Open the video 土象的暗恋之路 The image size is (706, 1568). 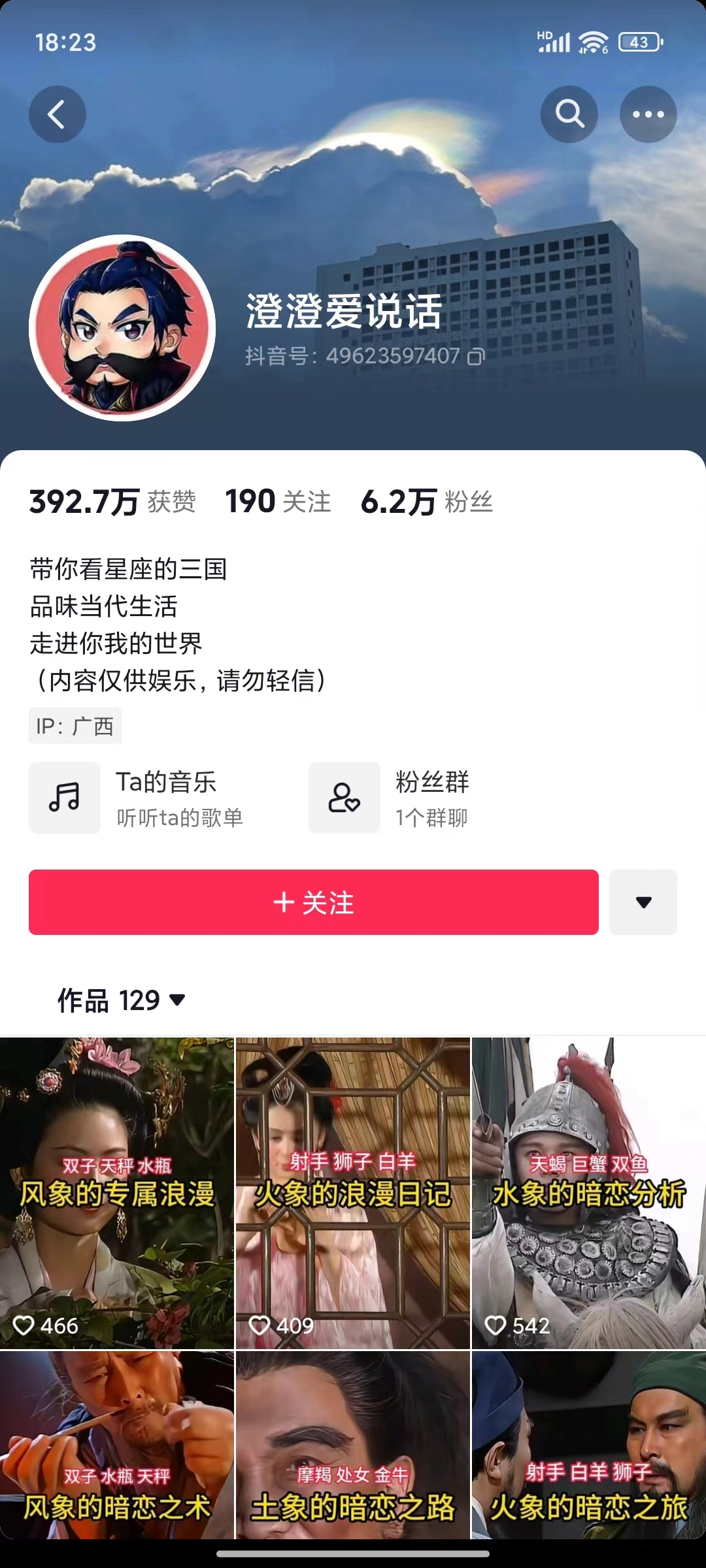pyautogui.click(x=353, y=1444)
